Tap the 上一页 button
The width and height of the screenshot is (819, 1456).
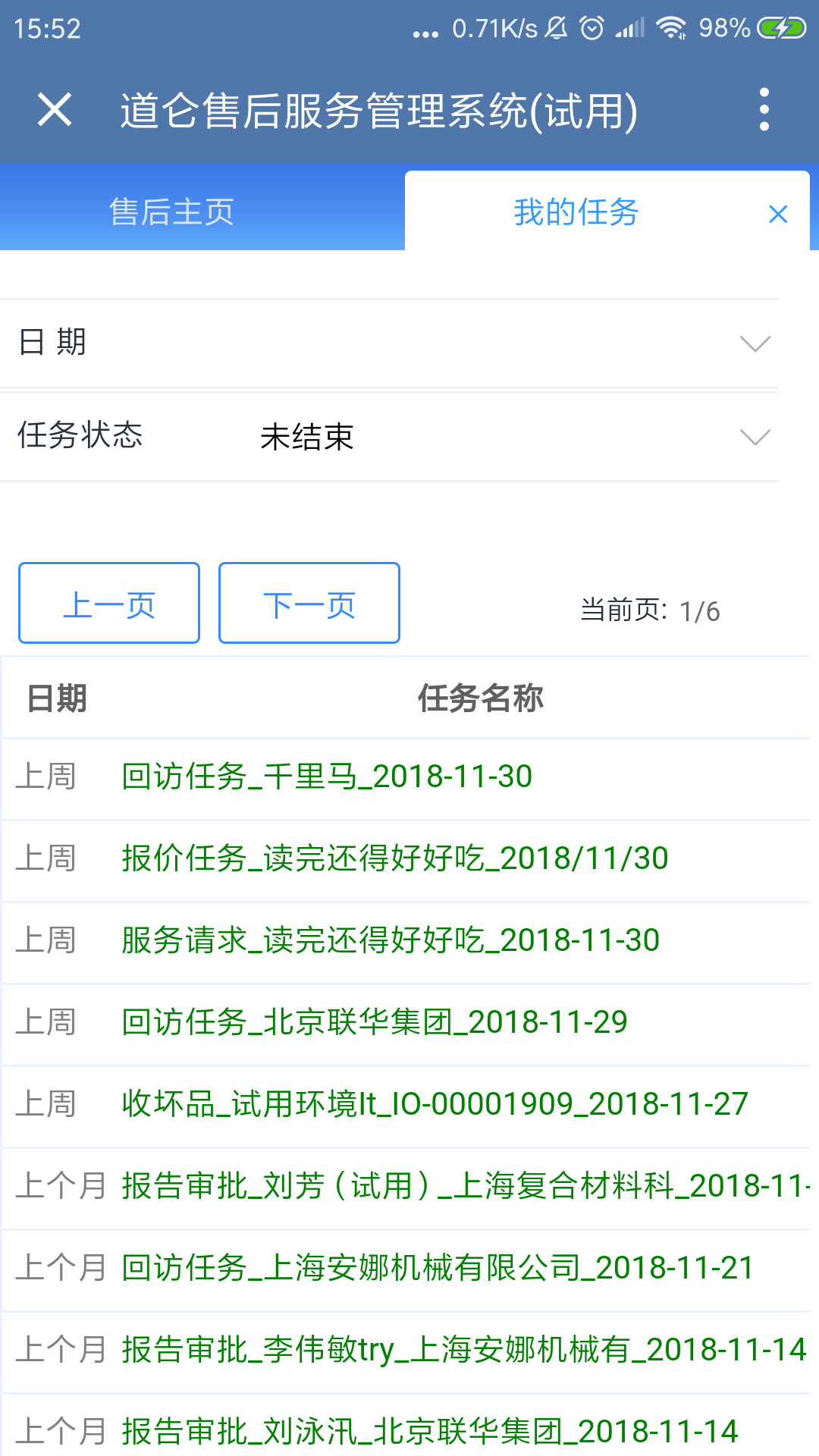[x=108, y=603]
